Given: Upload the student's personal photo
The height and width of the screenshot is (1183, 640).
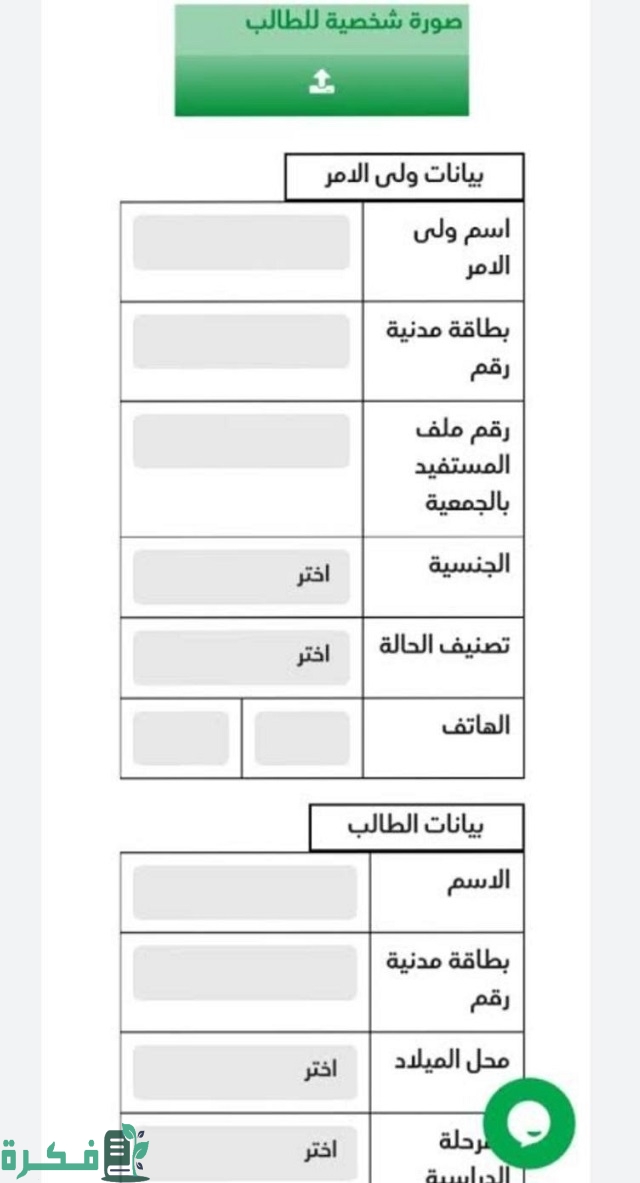Looking at the screenshot, I should click(322, 84).
